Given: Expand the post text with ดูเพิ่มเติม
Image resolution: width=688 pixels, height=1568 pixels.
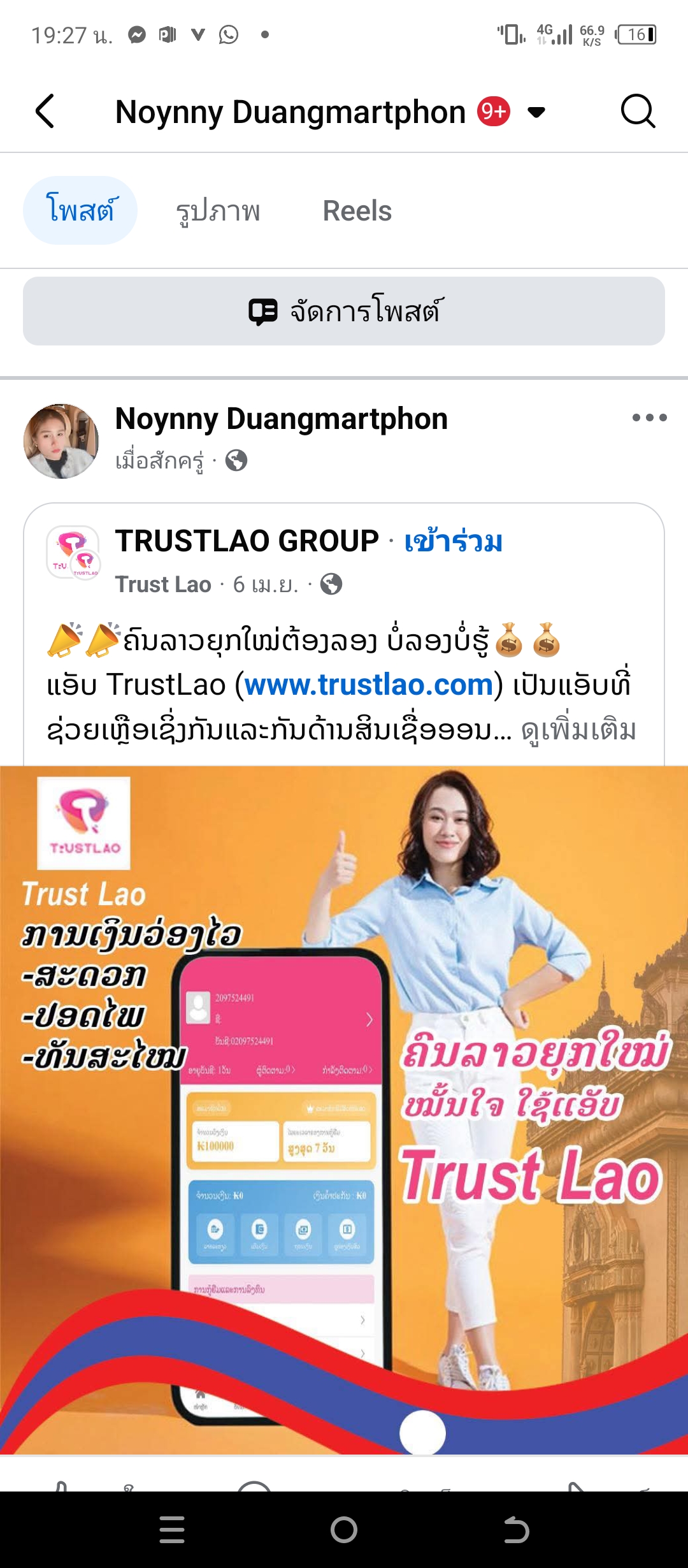Looking at the screenshot, I should (x=578, y=730).
